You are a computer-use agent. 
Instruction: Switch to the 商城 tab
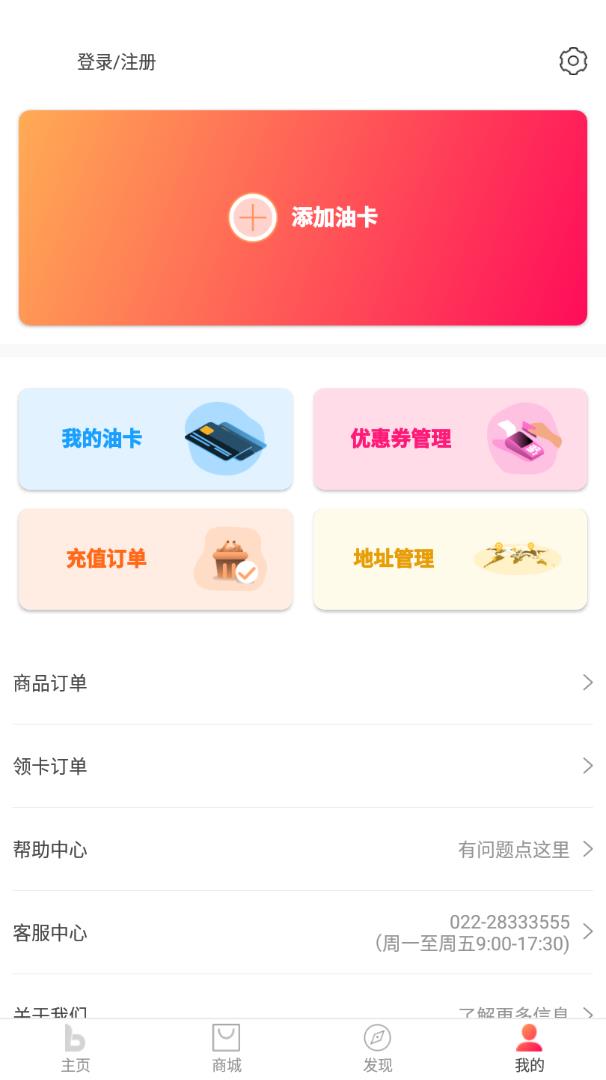point(227,1048)
